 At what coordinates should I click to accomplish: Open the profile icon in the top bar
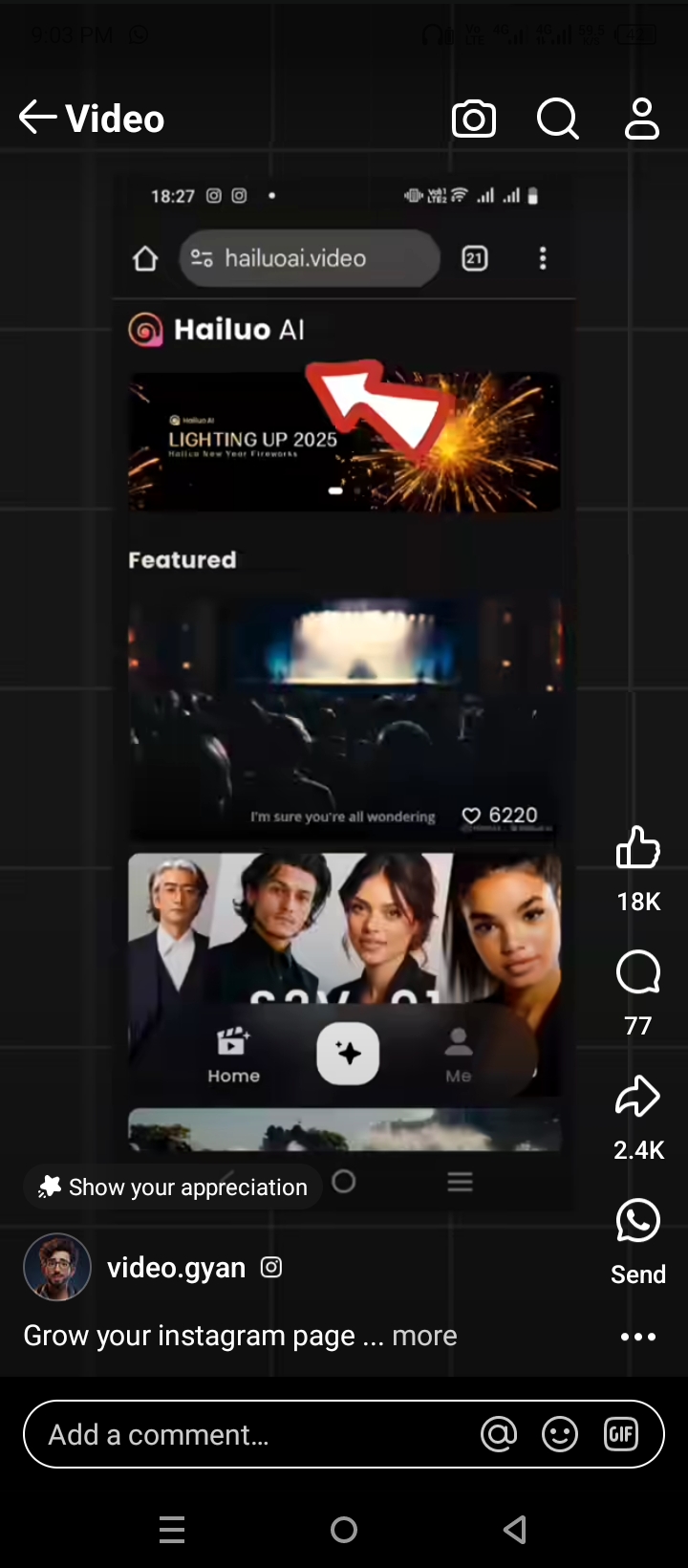pyautogui.click(x=641, y=120)
